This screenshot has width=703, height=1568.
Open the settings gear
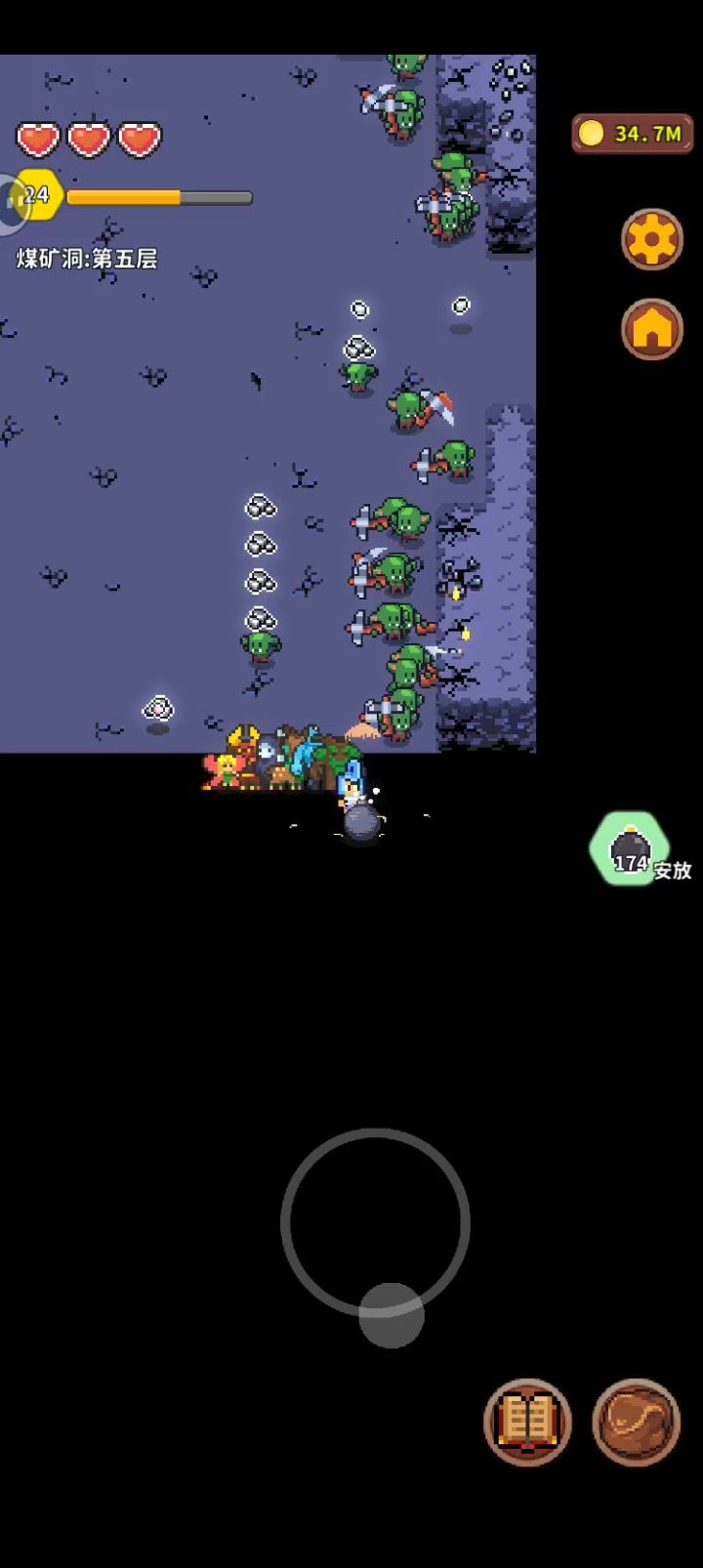pyautogui.click(x=652, y=239)
